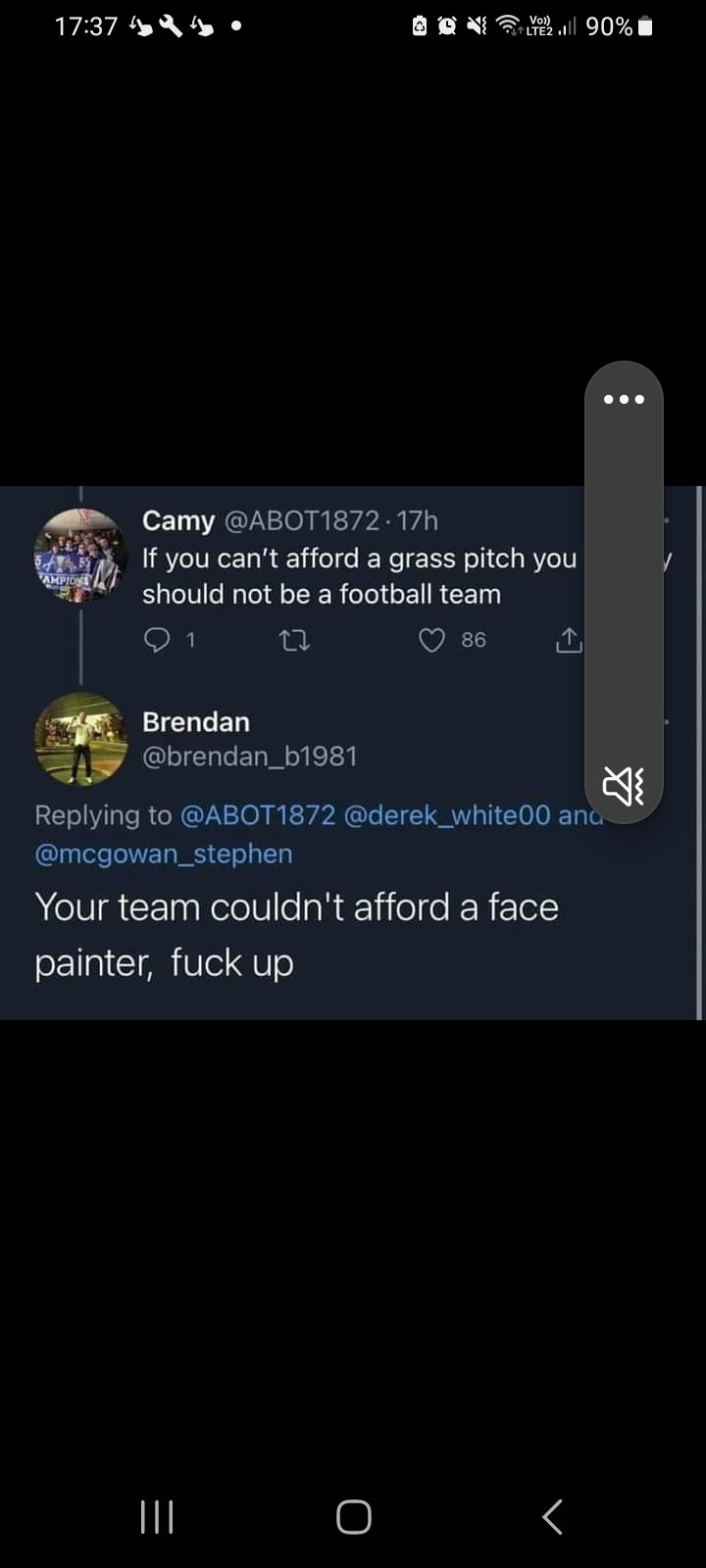Return to the home screen

353,1516
